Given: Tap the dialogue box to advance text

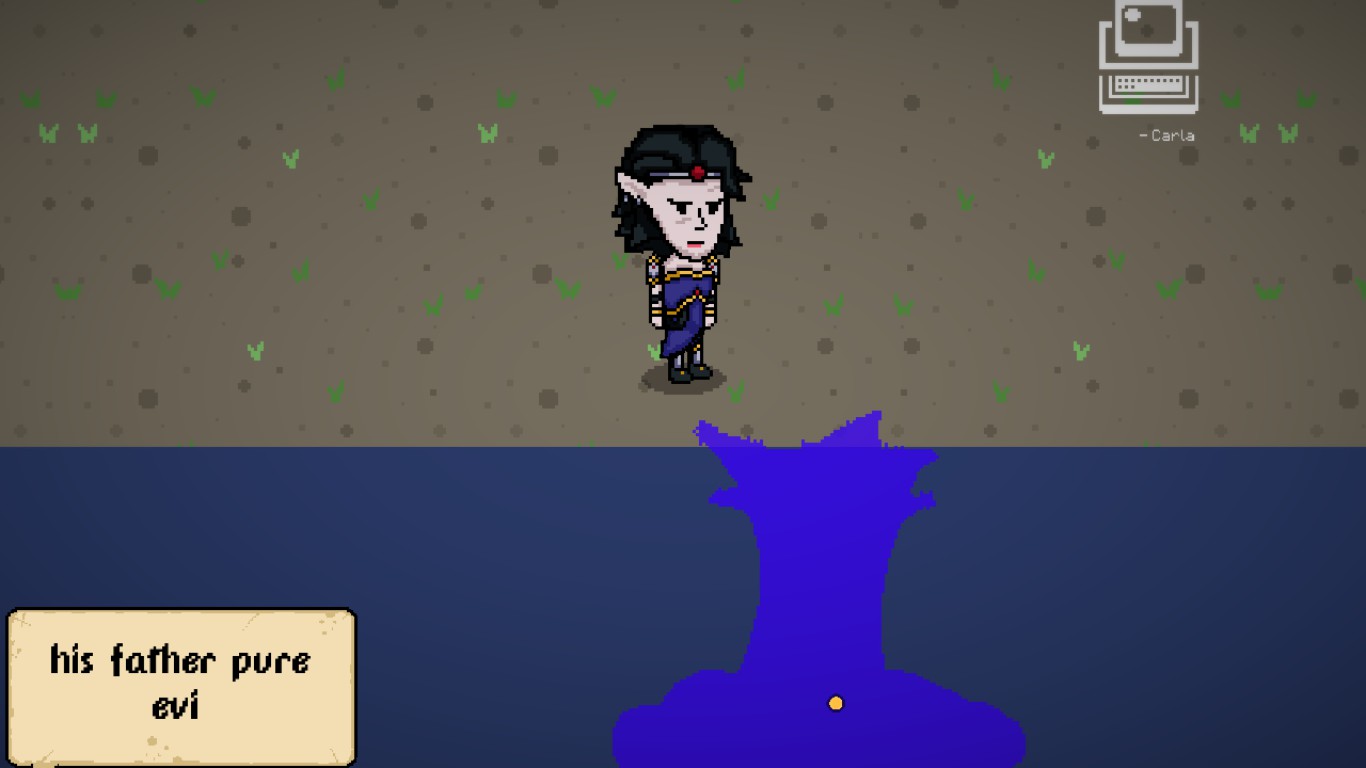Looking at the screenshot, I should point(181,685).
